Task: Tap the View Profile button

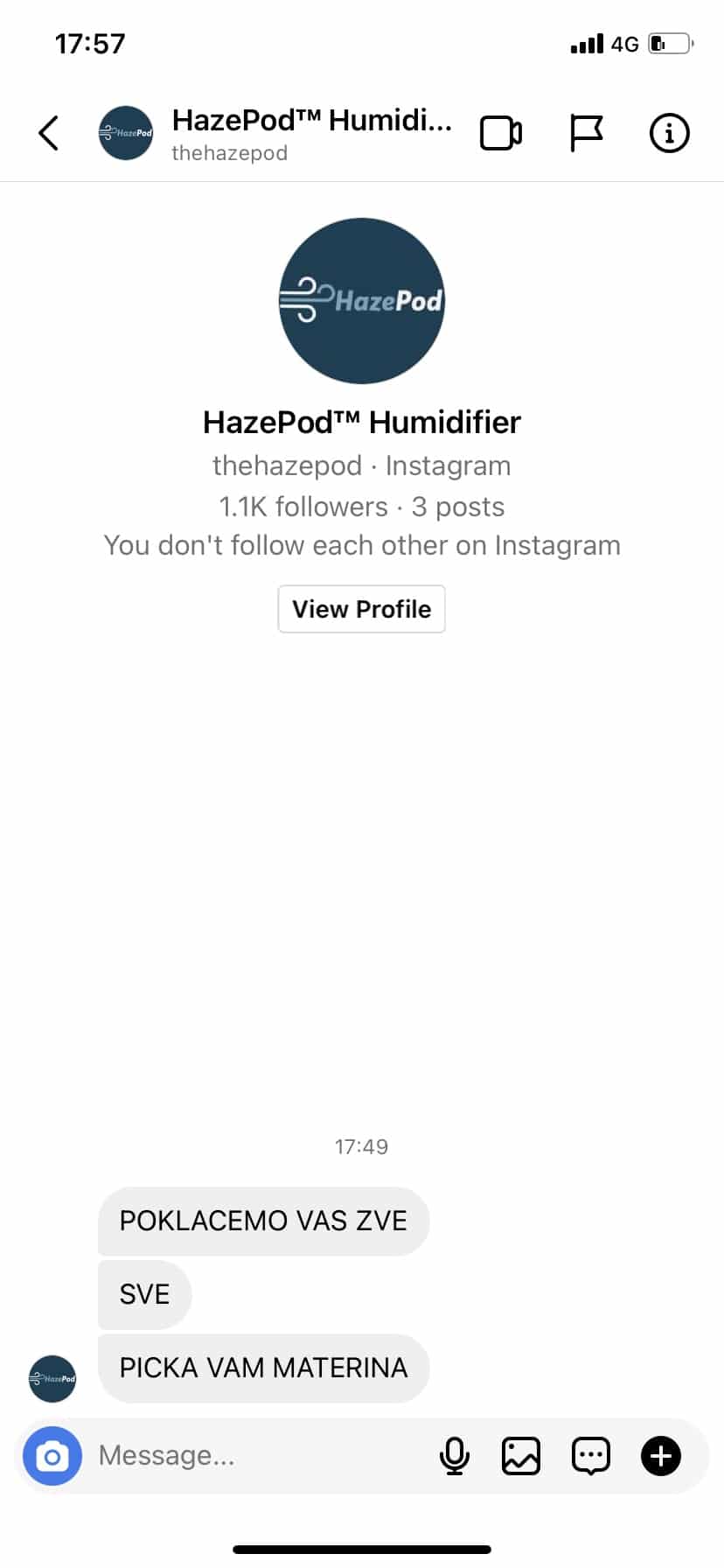Action: (361, 609)
